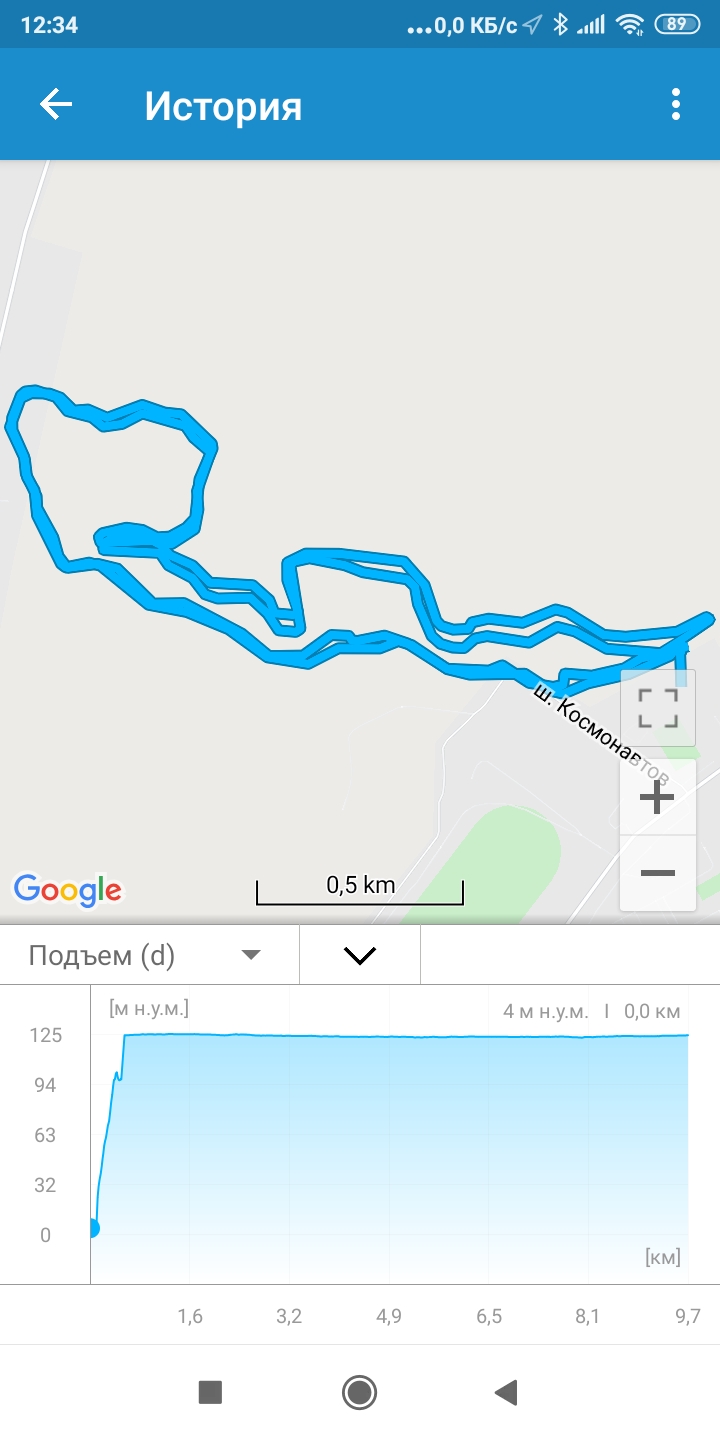Open the overflow menu
This screenshot has width=720, height=1440.
click(x=676, y=105)
